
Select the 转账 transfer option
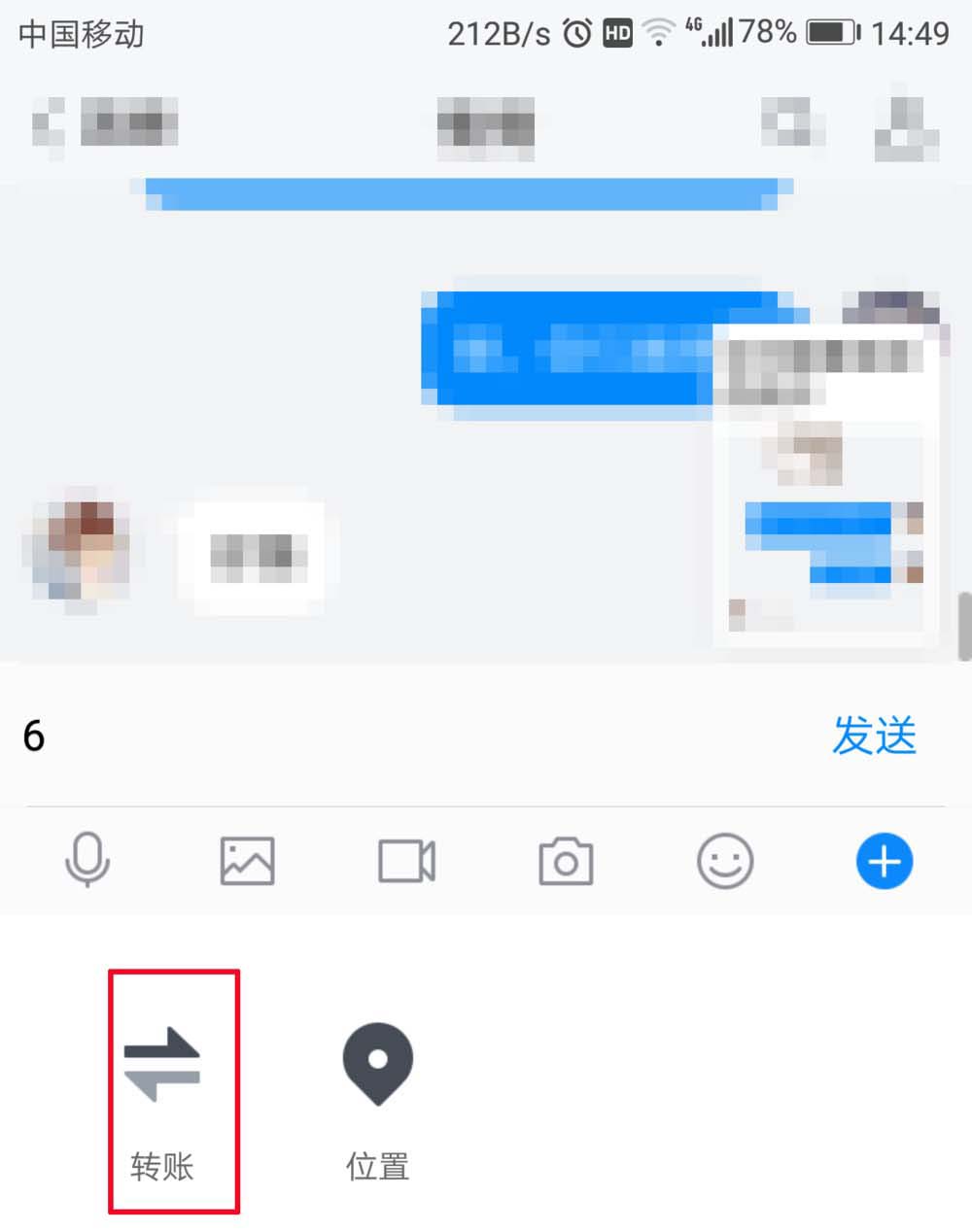click(162, 1093)
